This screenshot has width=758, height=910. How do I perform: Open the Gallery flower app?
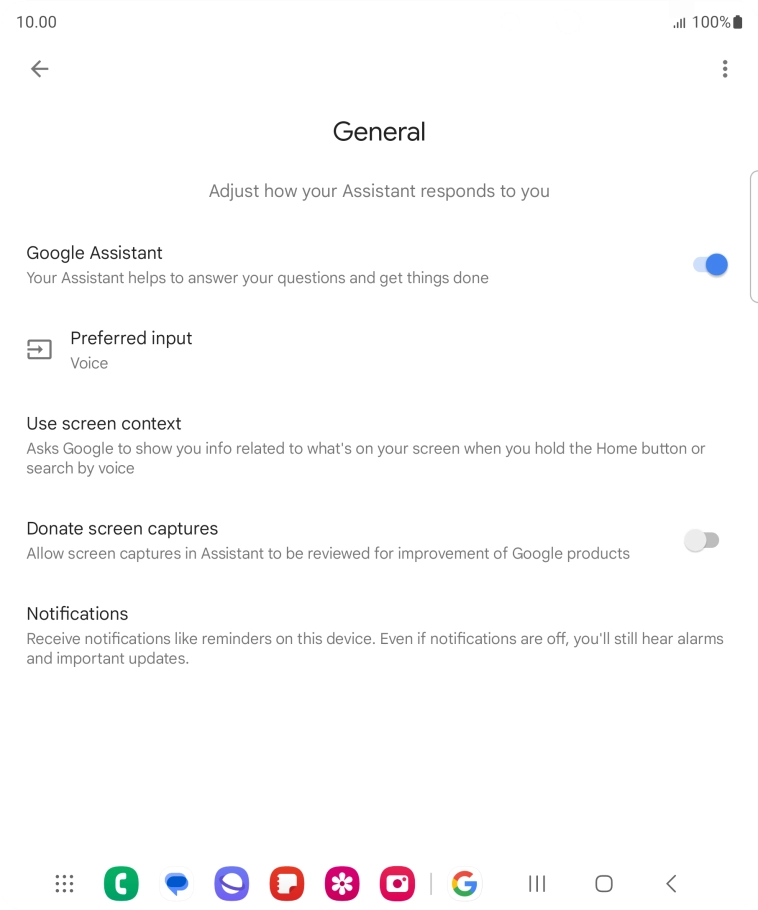342,884
